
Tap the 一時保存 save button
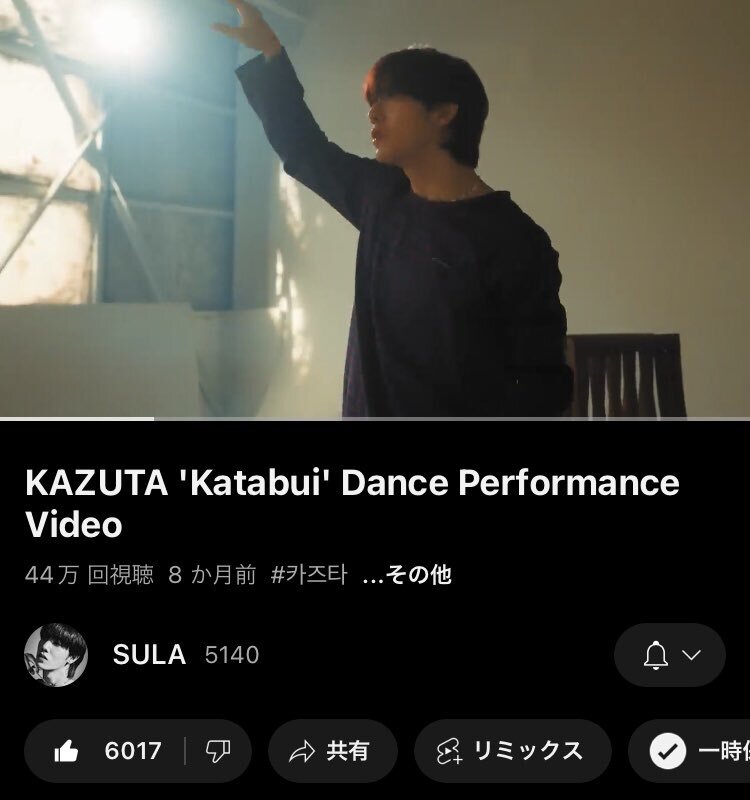click(x=690, y=751)
